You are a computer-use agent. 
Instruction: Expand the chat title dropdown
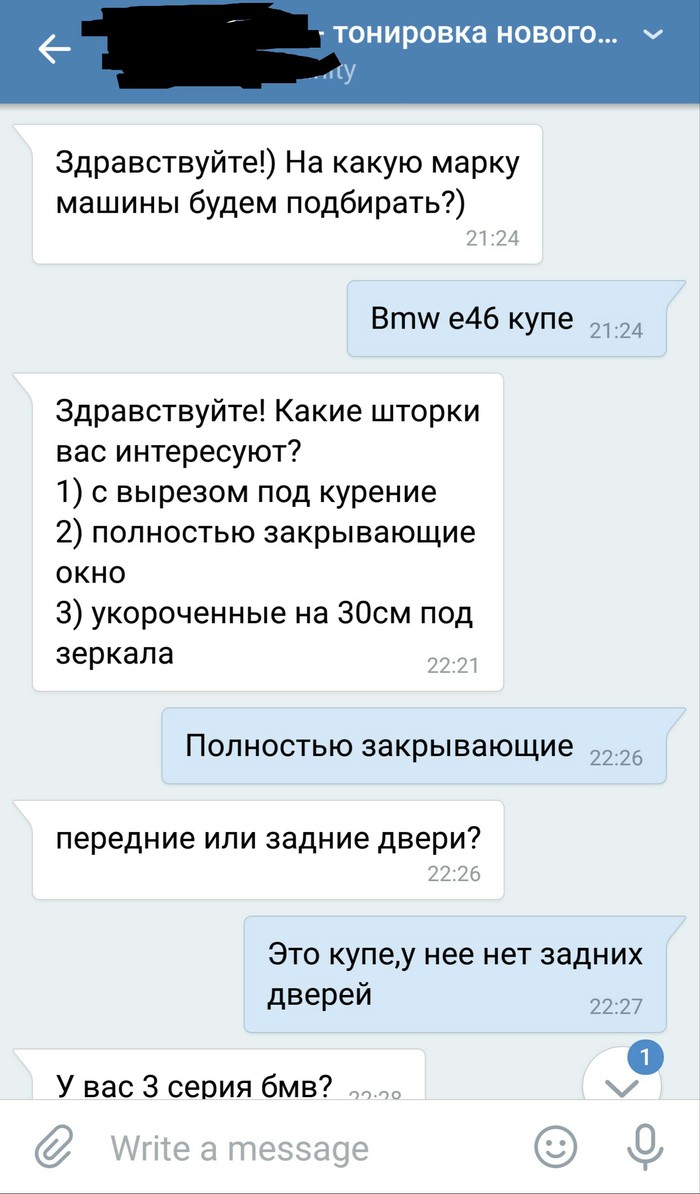click(652, 36)
